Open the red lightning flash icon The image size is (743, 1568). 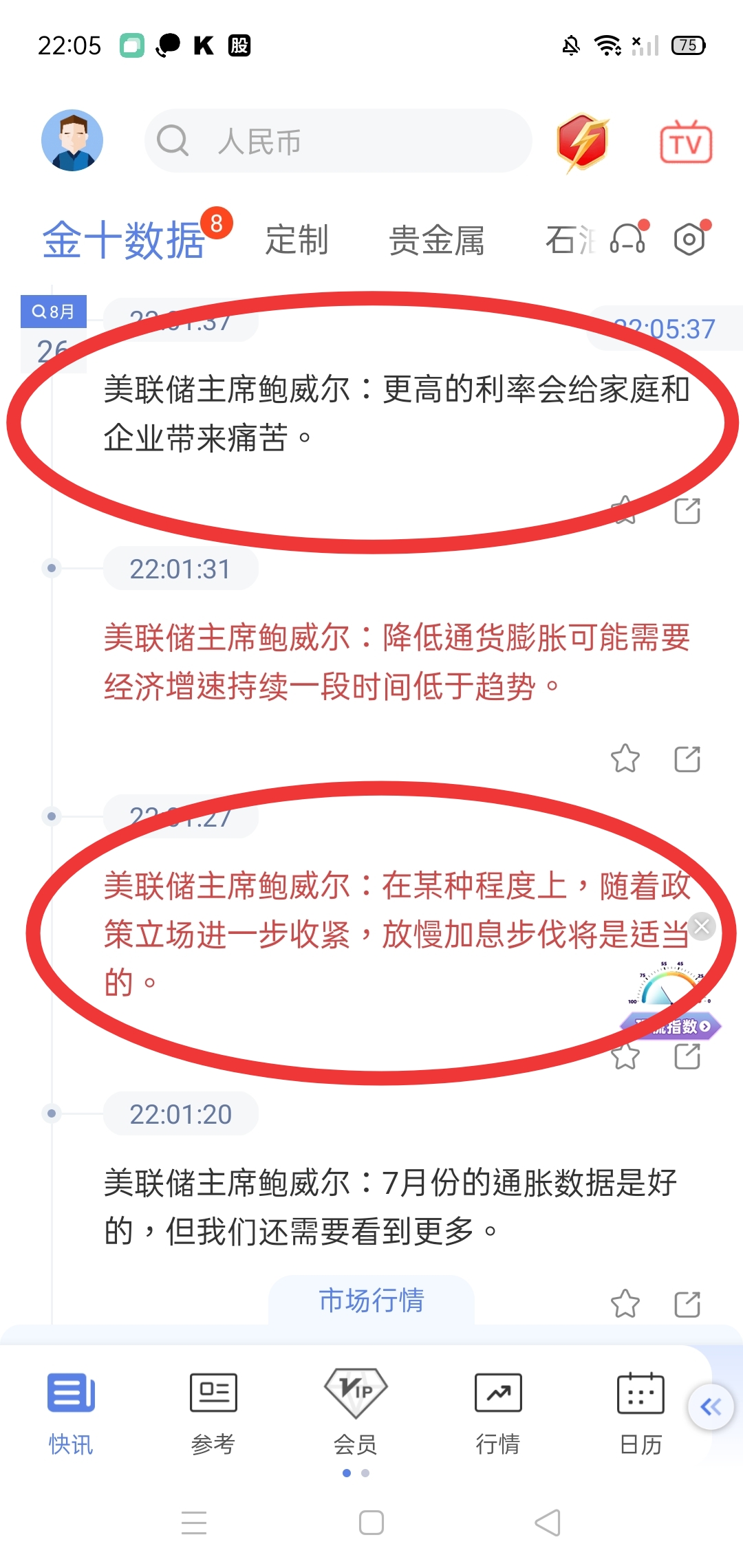(x=582, y=142)
